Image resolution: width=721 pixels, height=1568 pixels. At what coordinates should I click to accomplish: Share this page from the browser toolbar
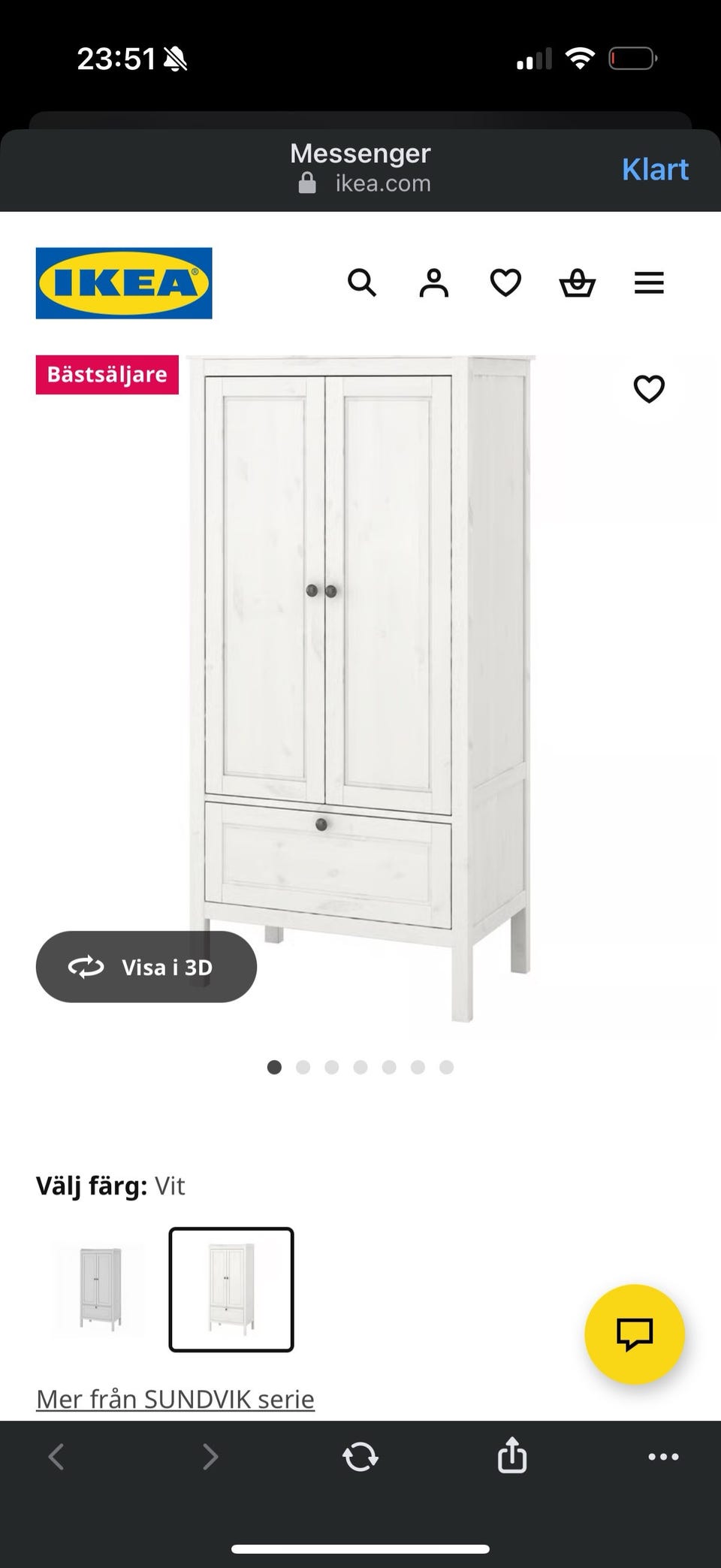tap(512, 1455)
